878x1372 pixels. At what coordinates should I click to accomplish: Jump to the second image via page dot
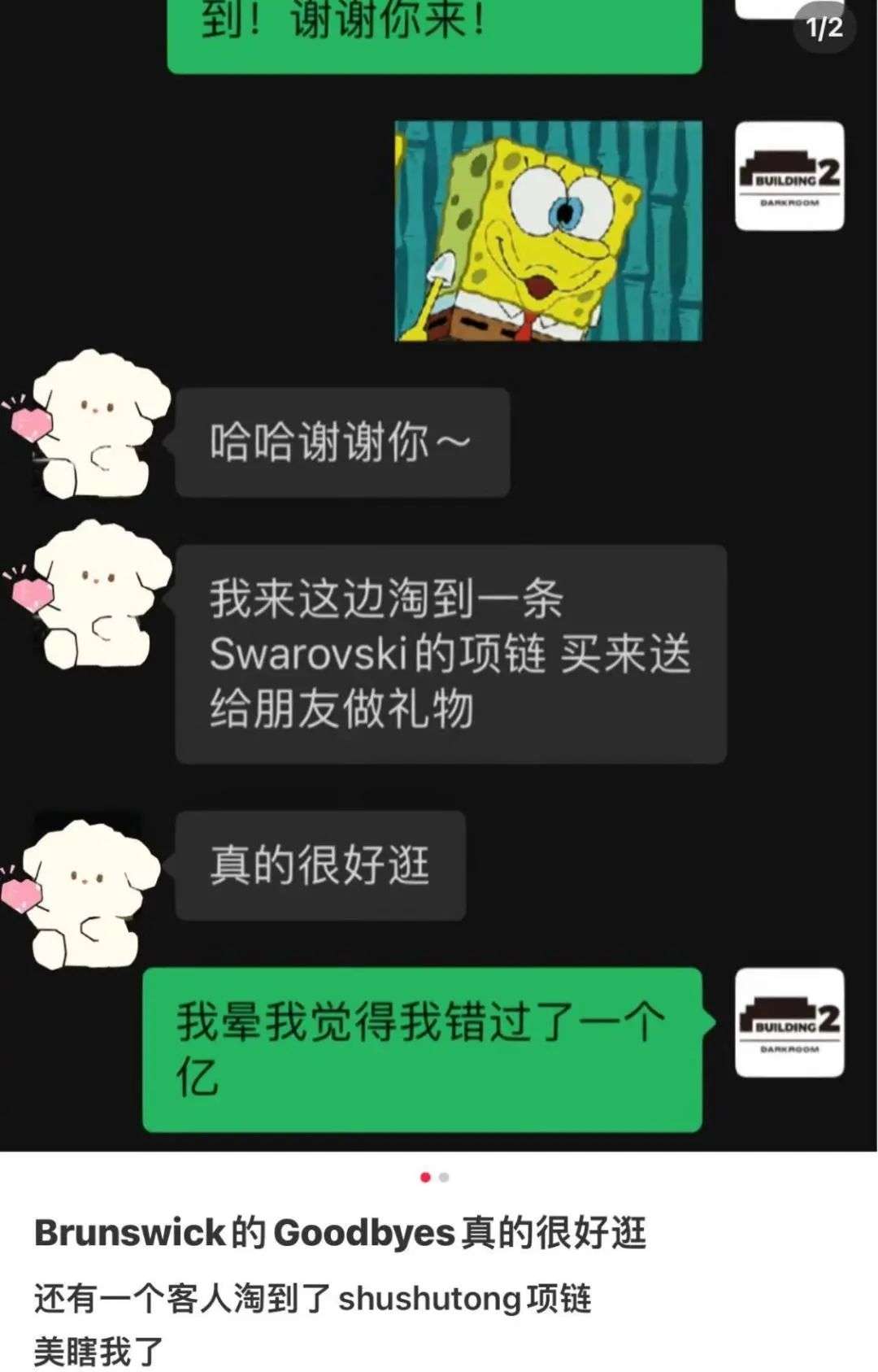click(444, 1177)
